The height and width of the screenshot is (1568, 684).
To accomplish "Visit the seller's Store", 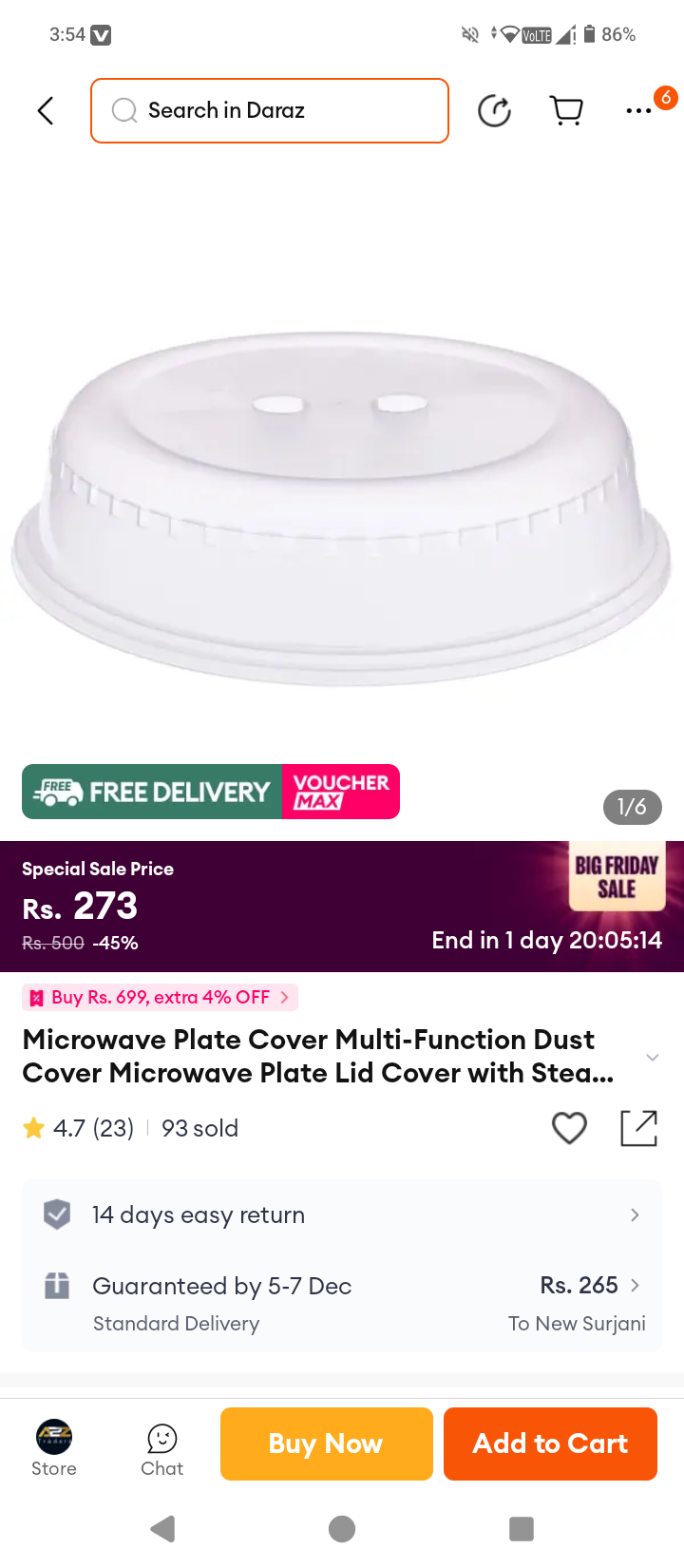I will [54, 1448].
